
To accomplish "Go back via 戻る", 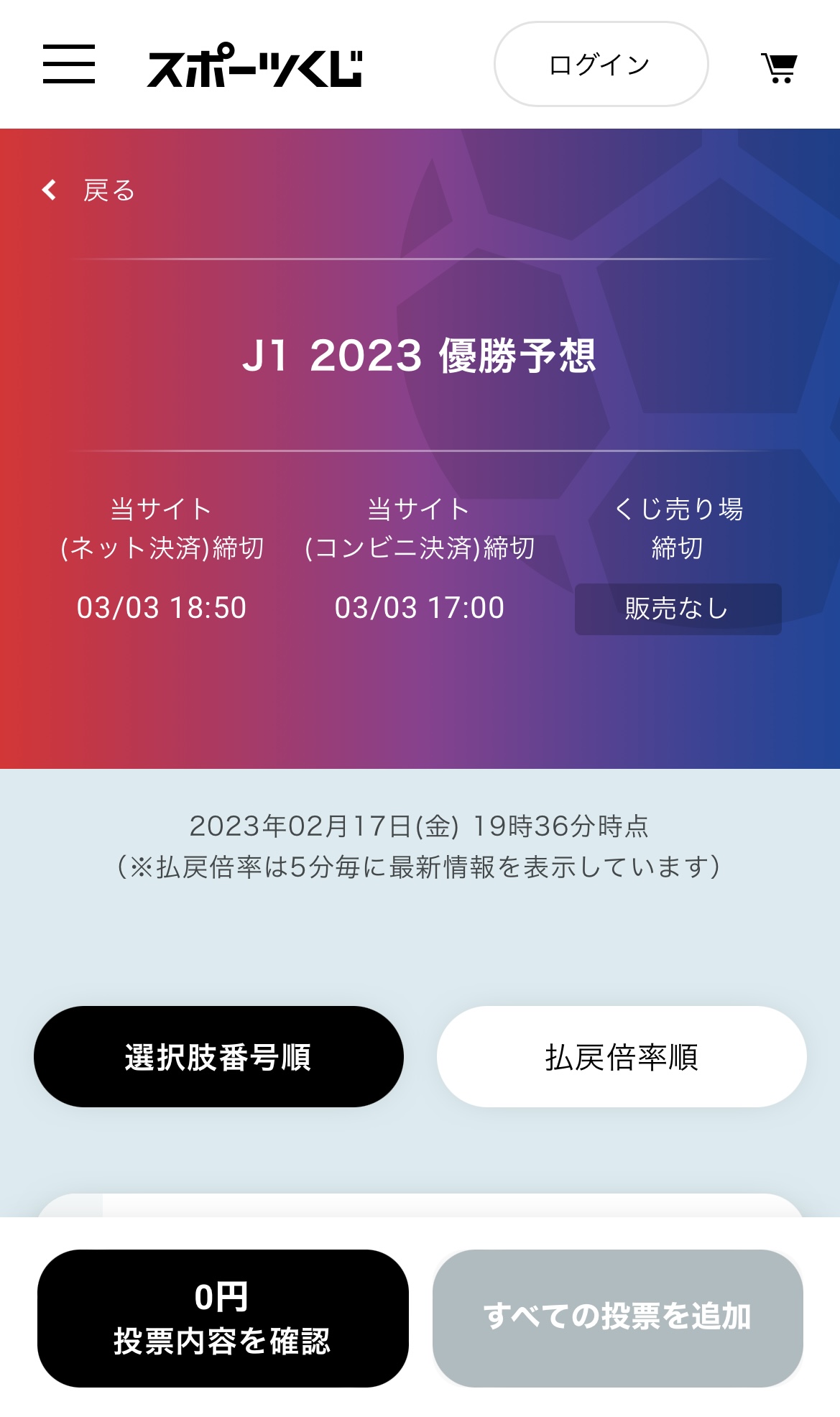I will 88,190.
